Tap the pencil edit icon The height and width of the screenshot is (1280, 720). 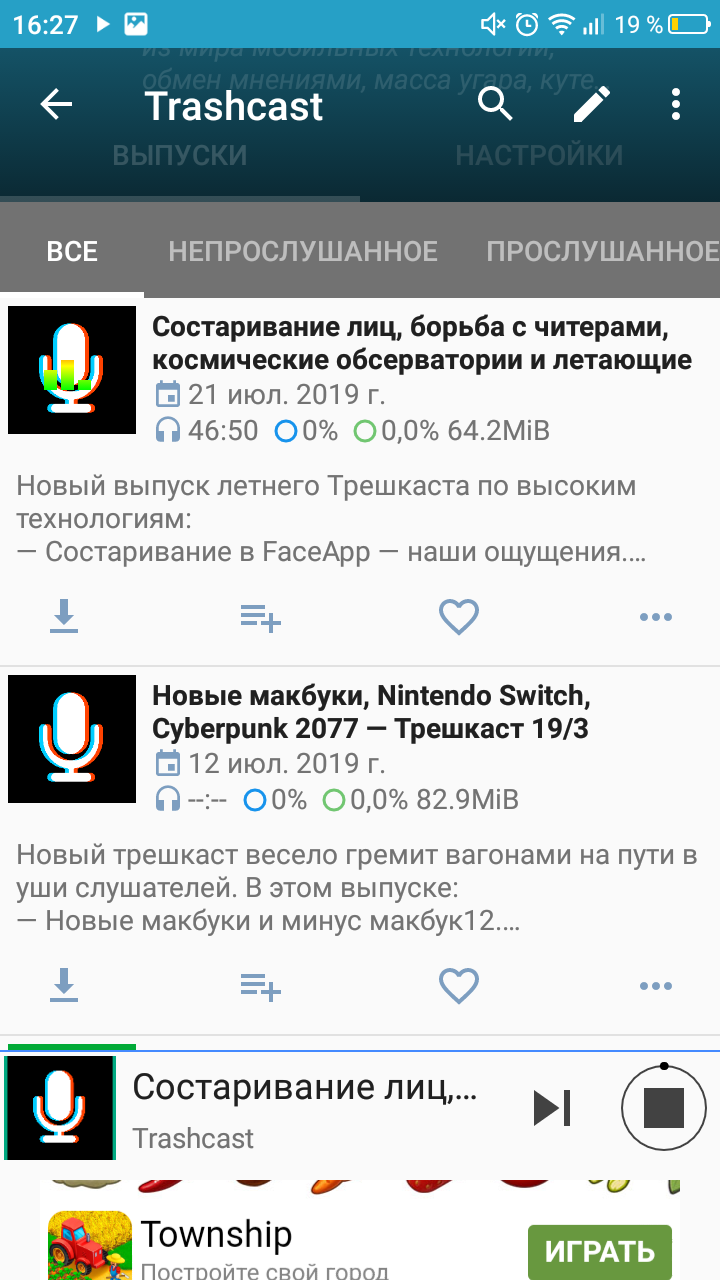(x=591, y=104)
